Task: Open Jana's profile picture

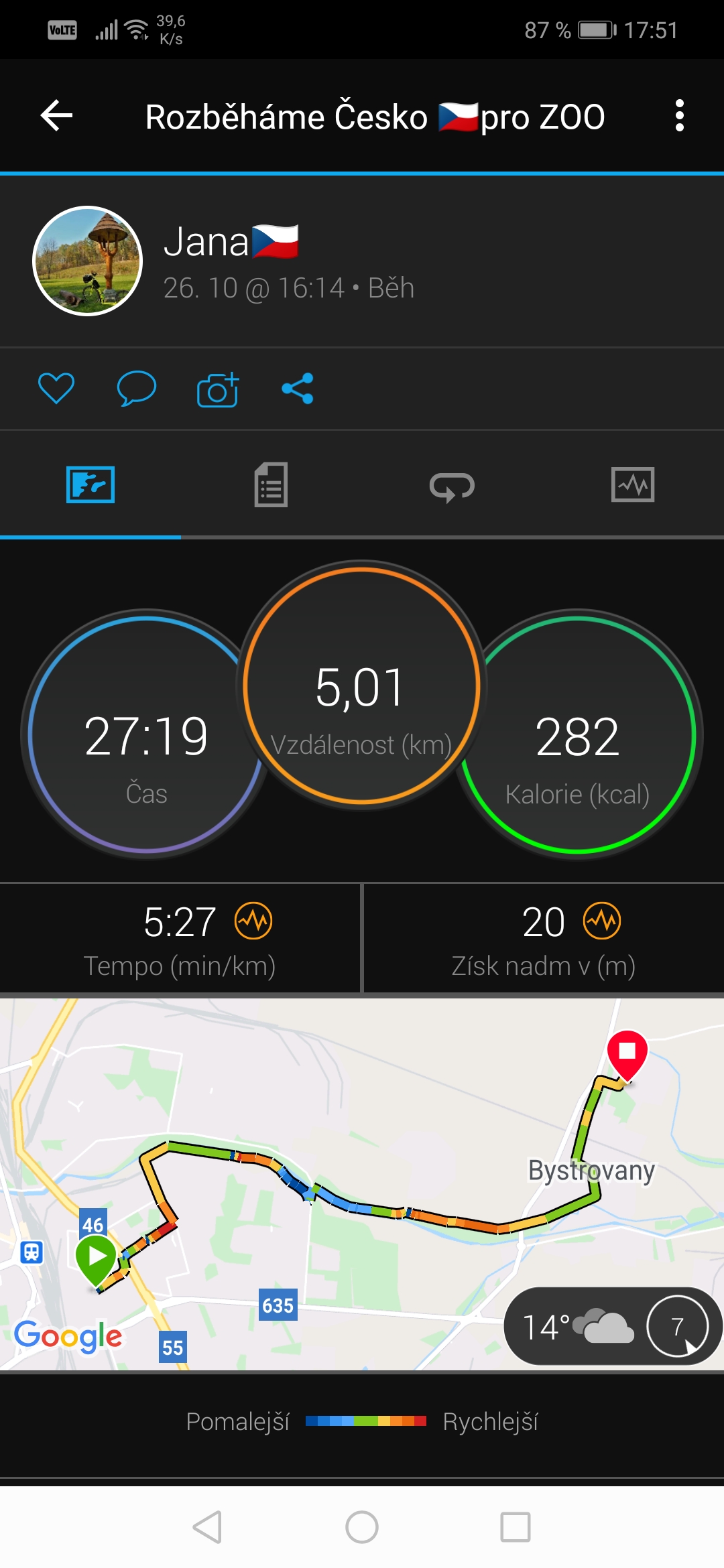Action: (88, 261)
